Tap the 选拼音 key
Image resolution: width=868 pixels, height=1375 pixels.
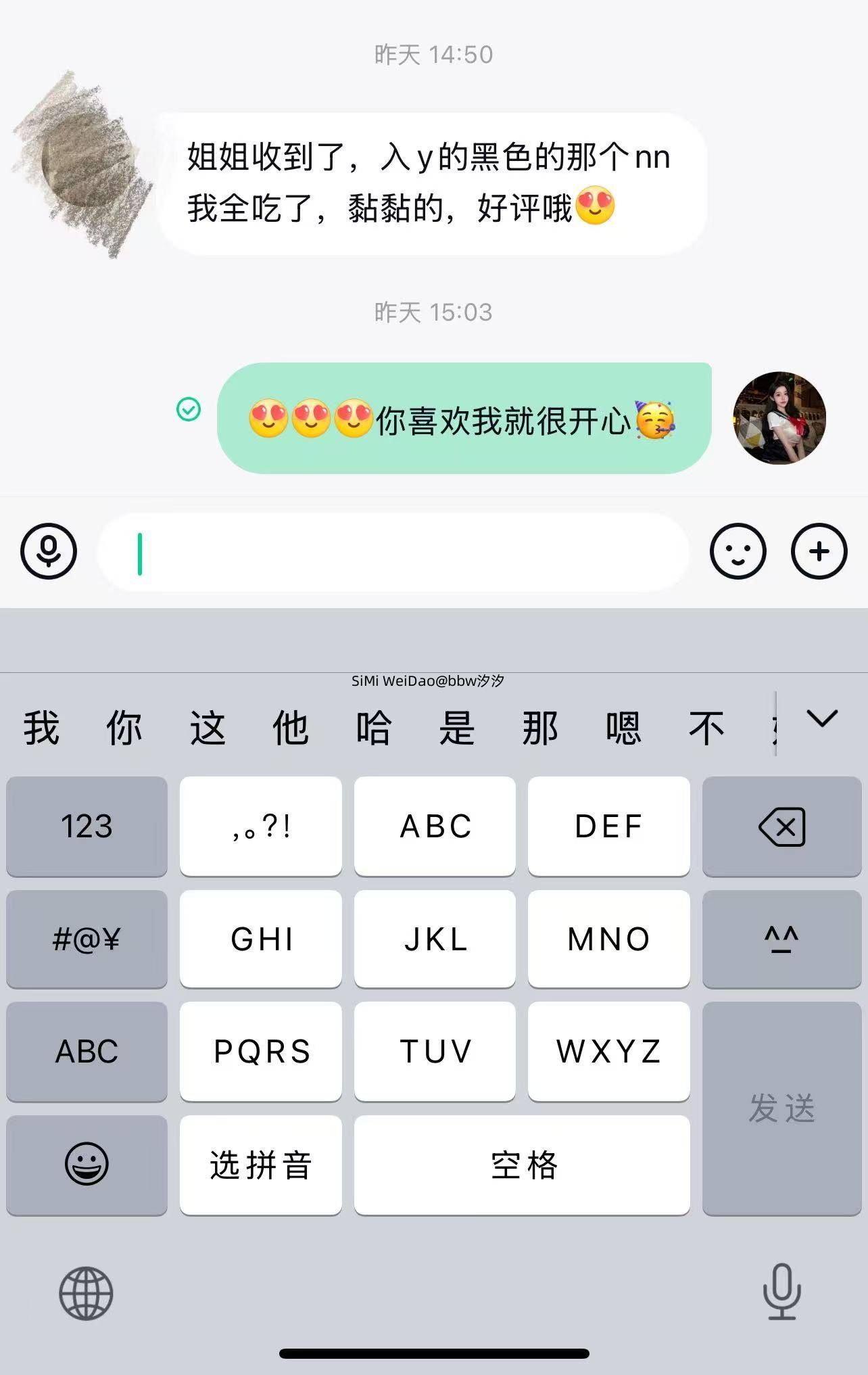tap(260, 1165)
